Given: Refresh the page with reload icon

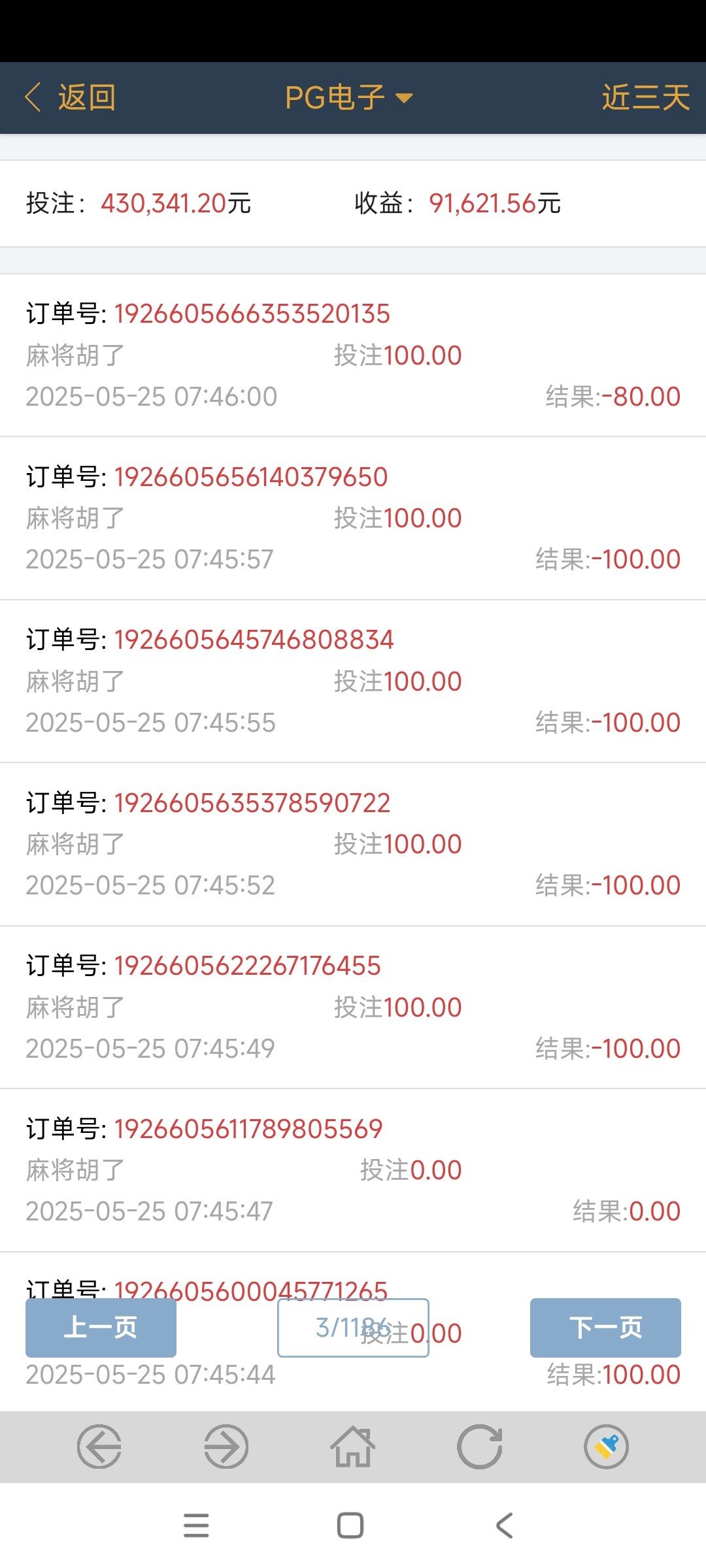Looking at the screenshot, I should [x=480, y=1446].
